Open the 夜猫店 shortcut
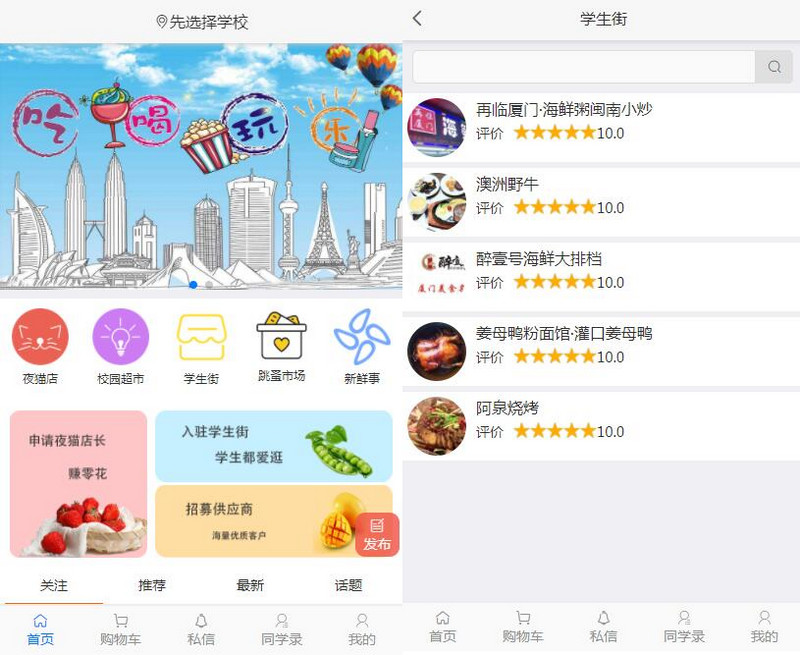Viewport: 800px width, 655px height. click(x=40, y=345)
